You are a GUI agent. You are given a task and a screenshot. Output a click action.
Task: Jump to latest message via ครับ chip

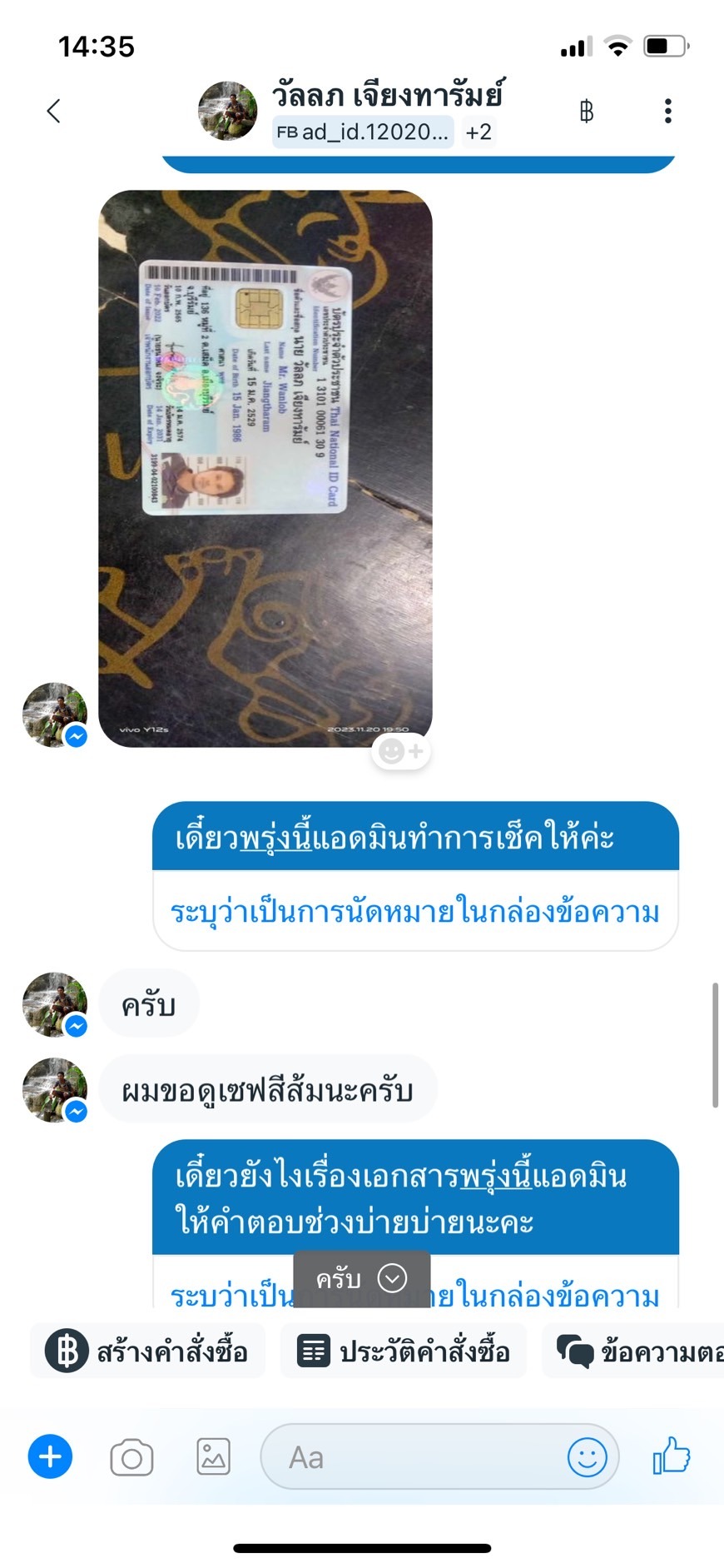361,1278
